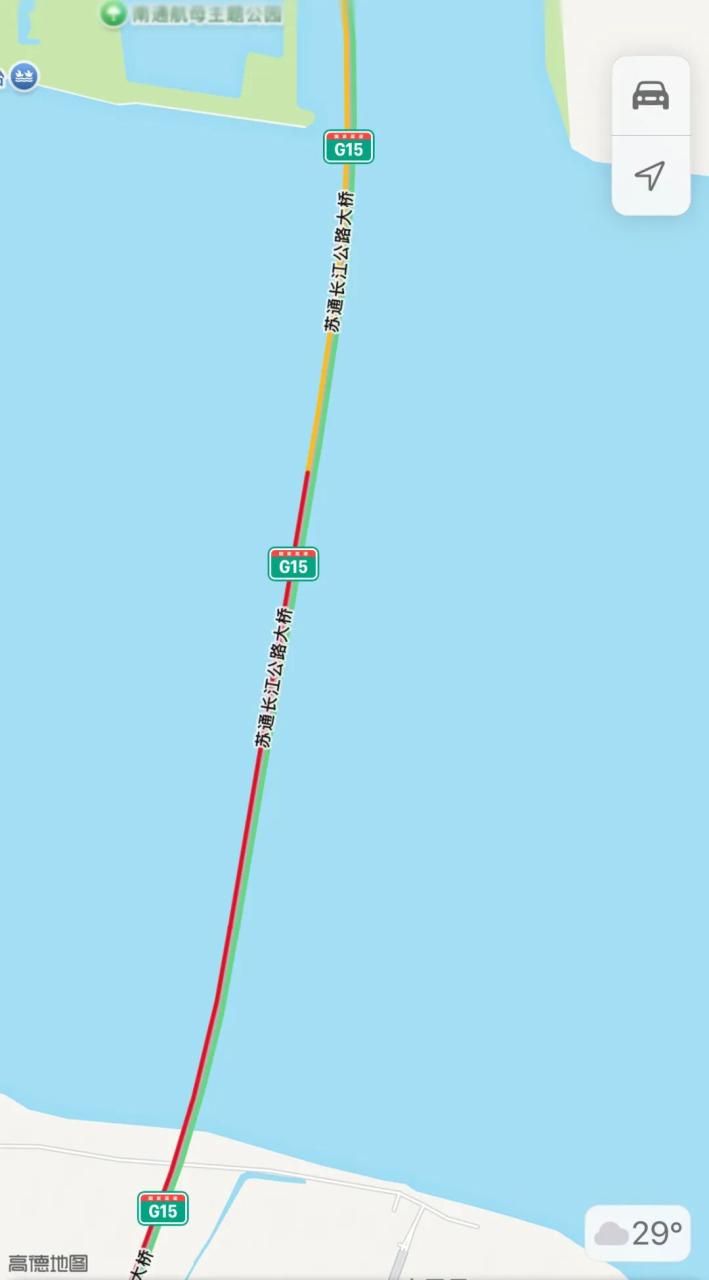Image resolution: width=709 pixels, height=1280 pixels.
Task: Tap the 南通航母主题公园 map marker
Action: (113, 13)
